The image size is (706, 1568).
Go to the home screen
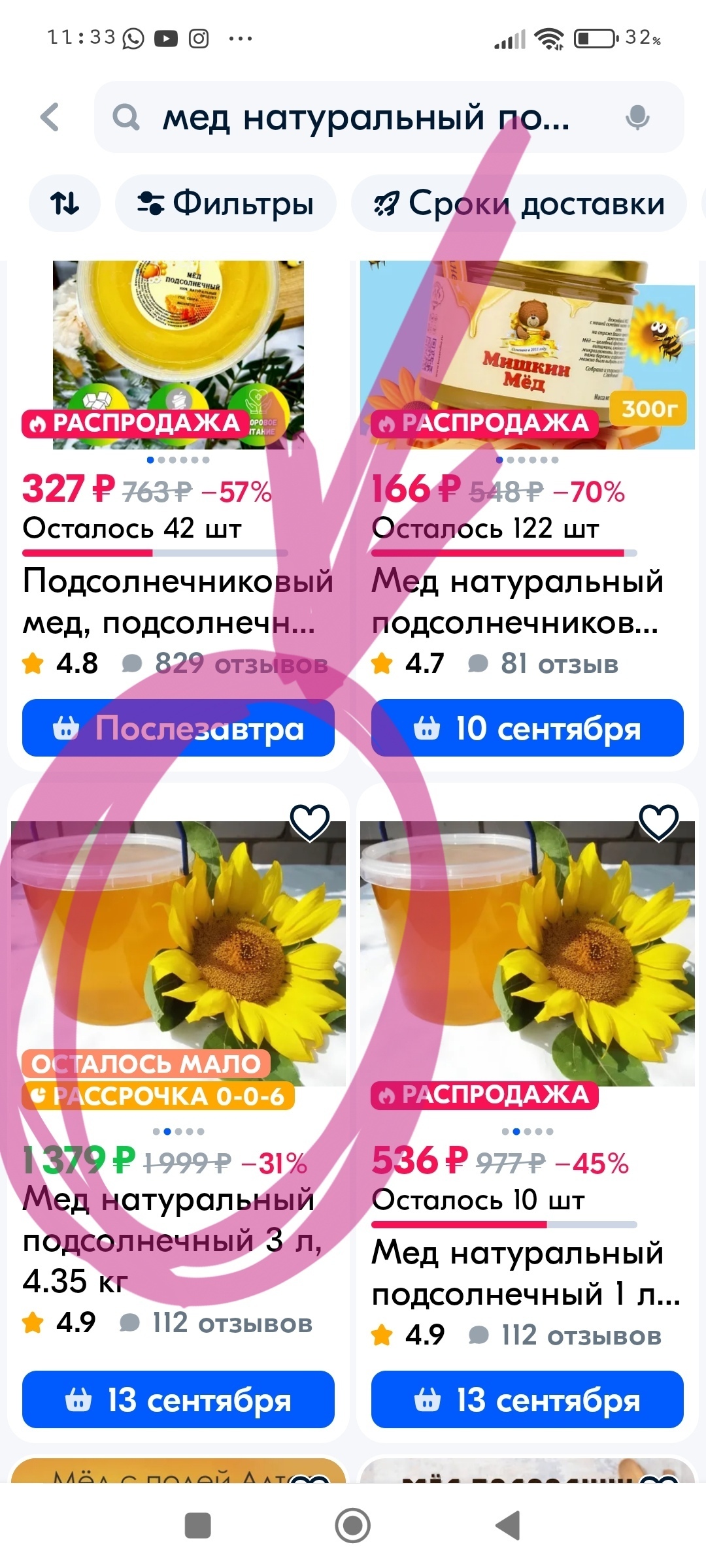353,1526
